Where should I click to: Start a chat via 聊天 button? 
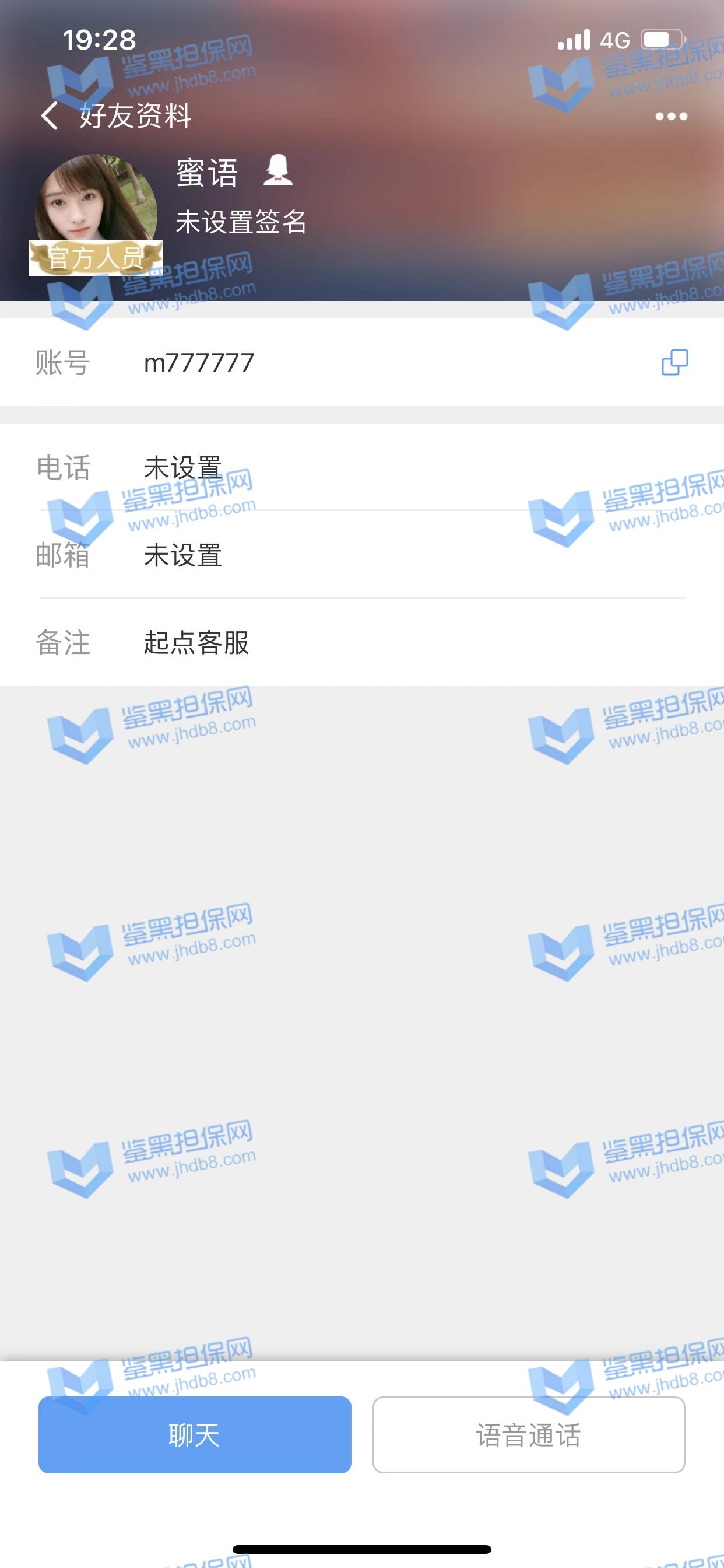[195, 1434]
